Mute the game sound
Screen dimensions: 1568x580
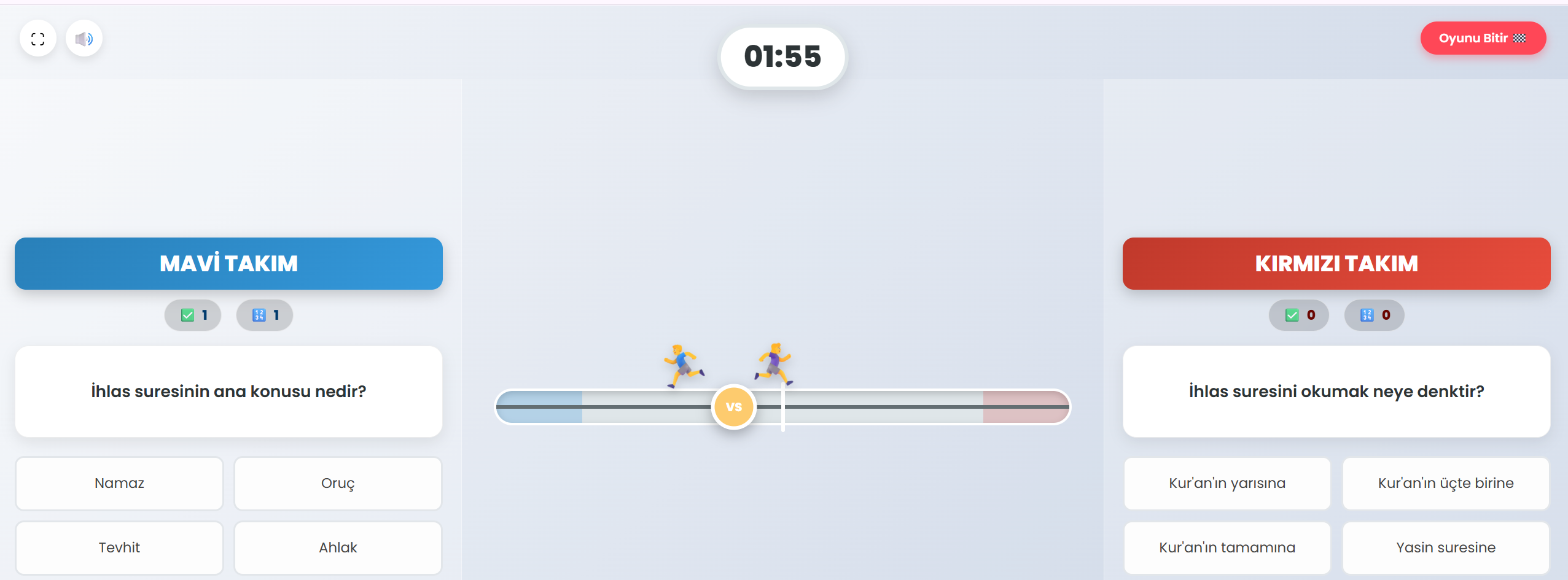click(x=84, y=39)
